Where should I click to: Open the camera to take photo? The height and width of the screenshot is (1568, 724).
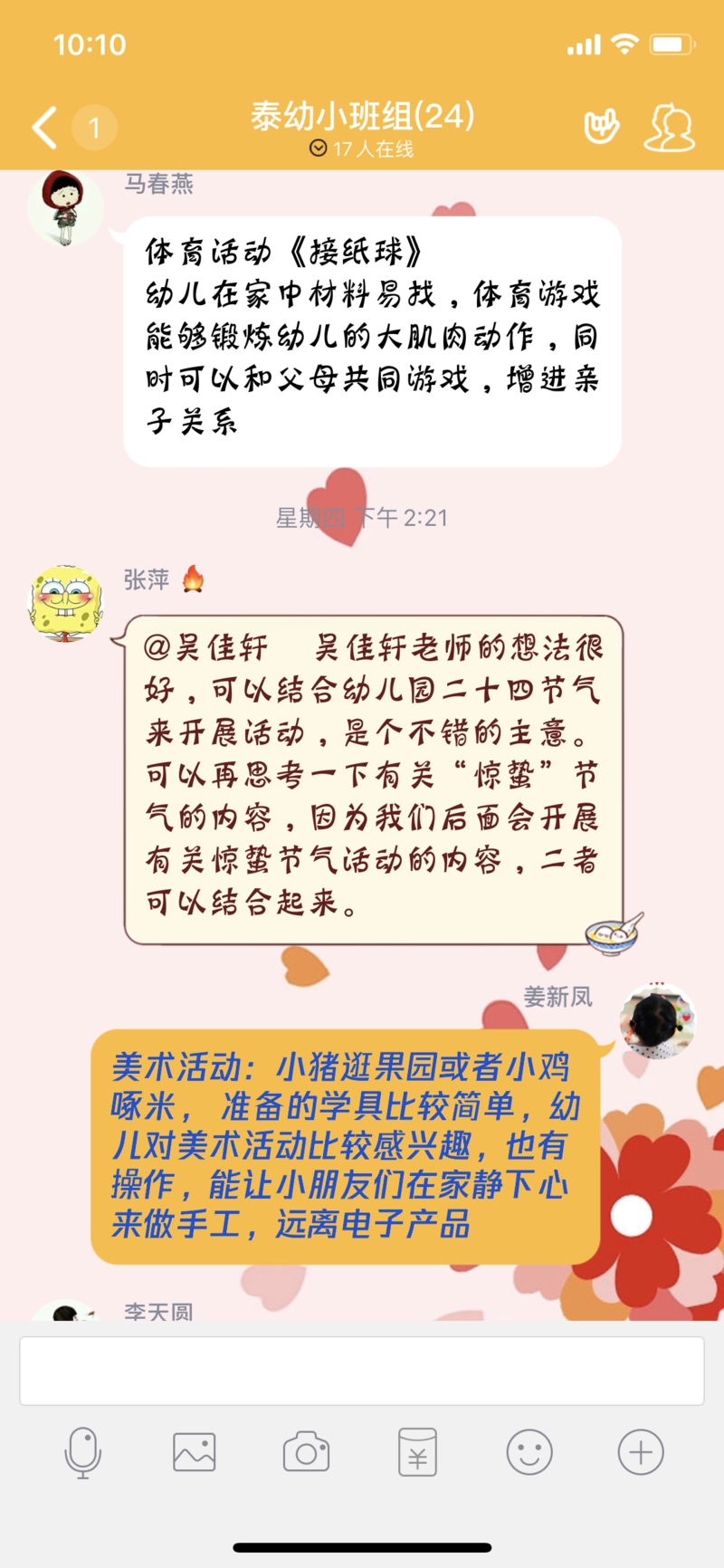306,1453
